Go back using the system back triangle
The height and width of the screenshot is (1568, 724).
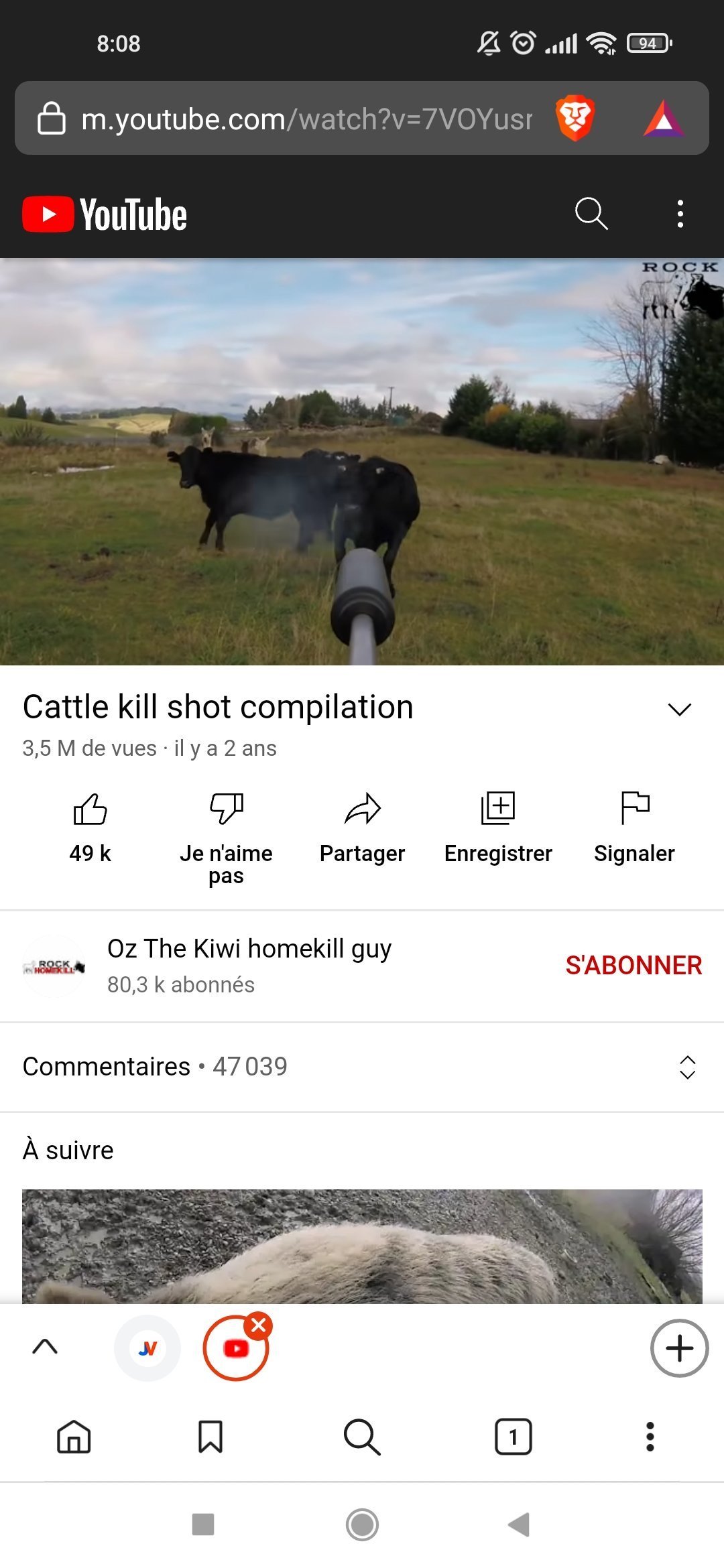(519, 1524)
